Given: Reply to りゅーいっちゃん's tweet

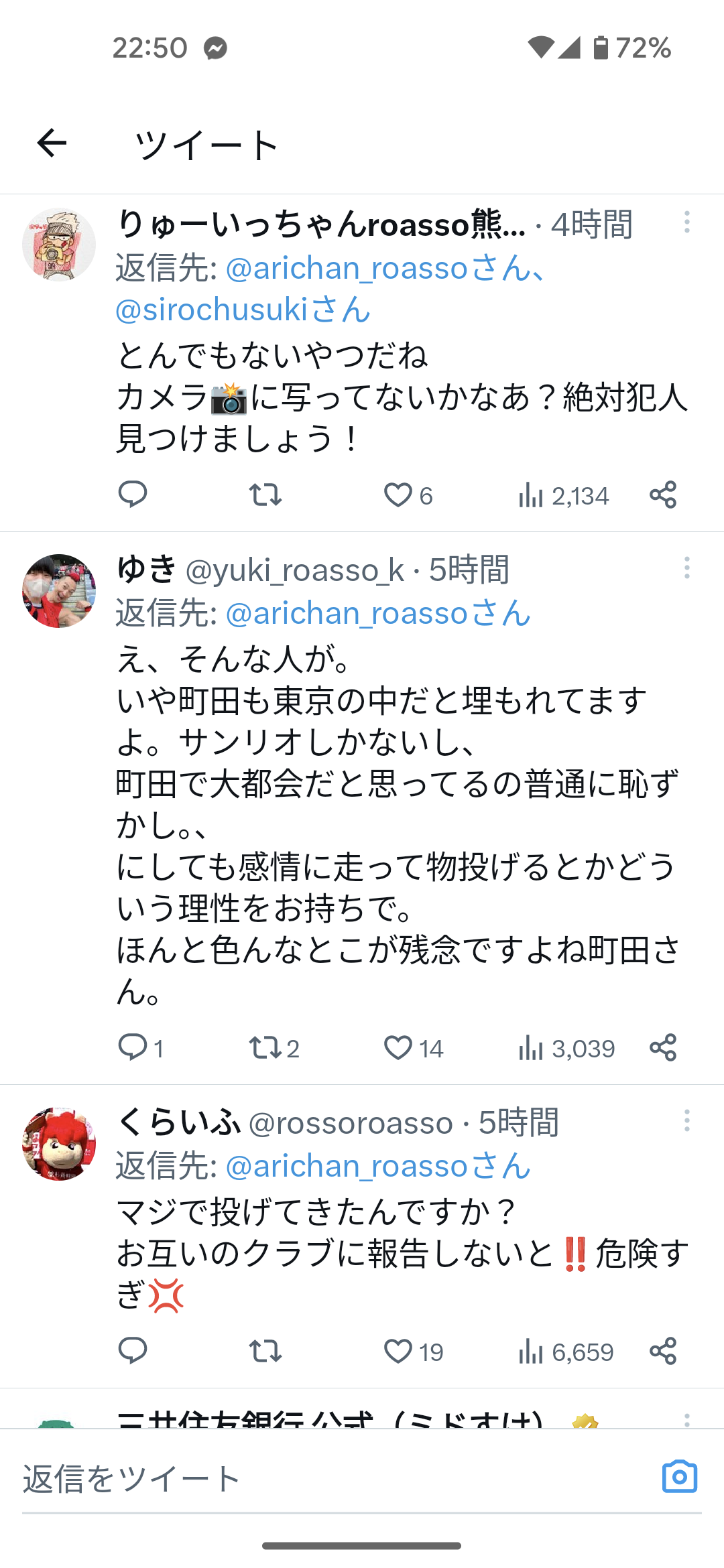Looking at the screenshot, I should click(x=133, y=495).
